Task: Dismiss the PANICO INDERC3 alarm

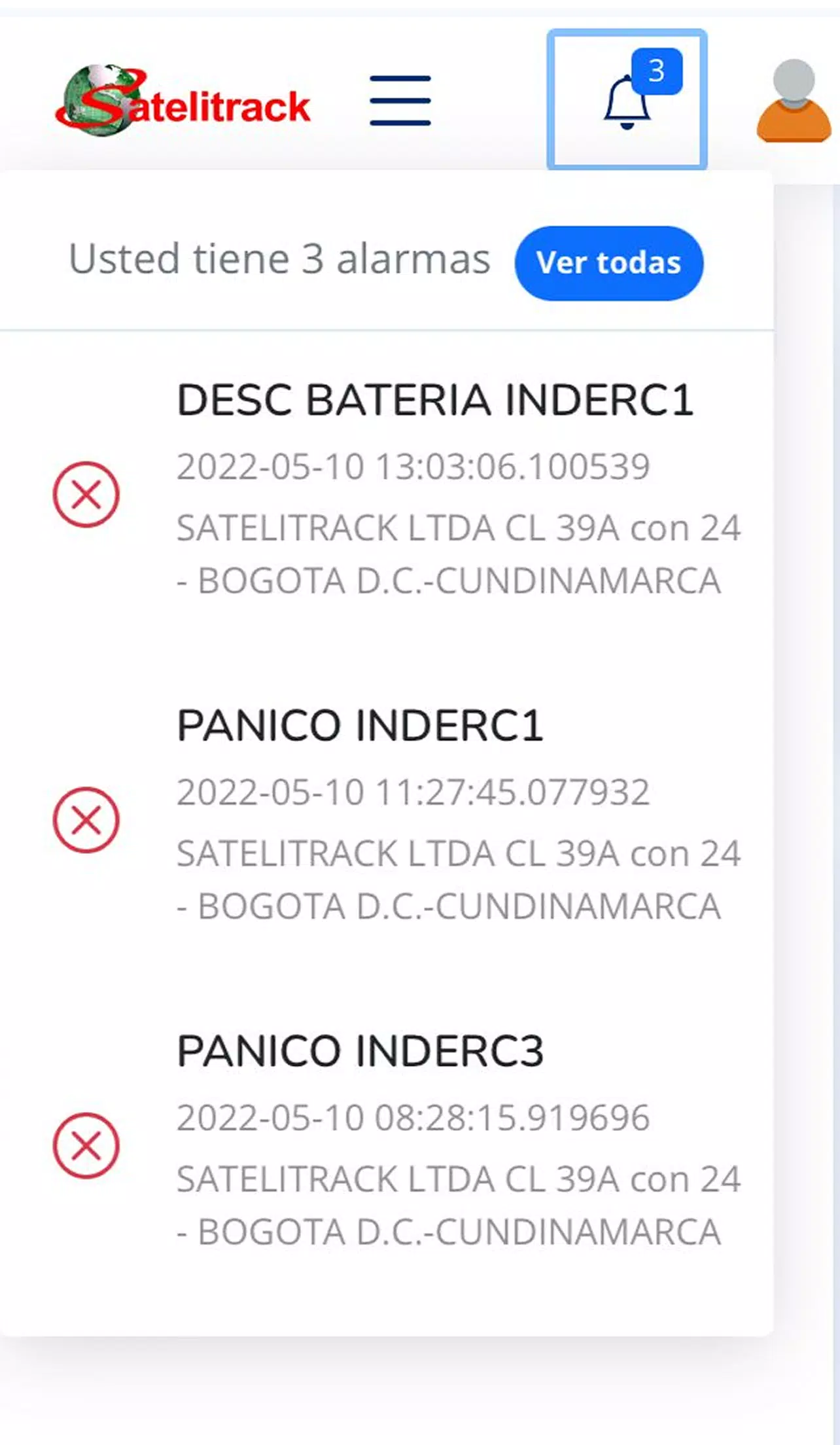Action: coord(86,1145)
